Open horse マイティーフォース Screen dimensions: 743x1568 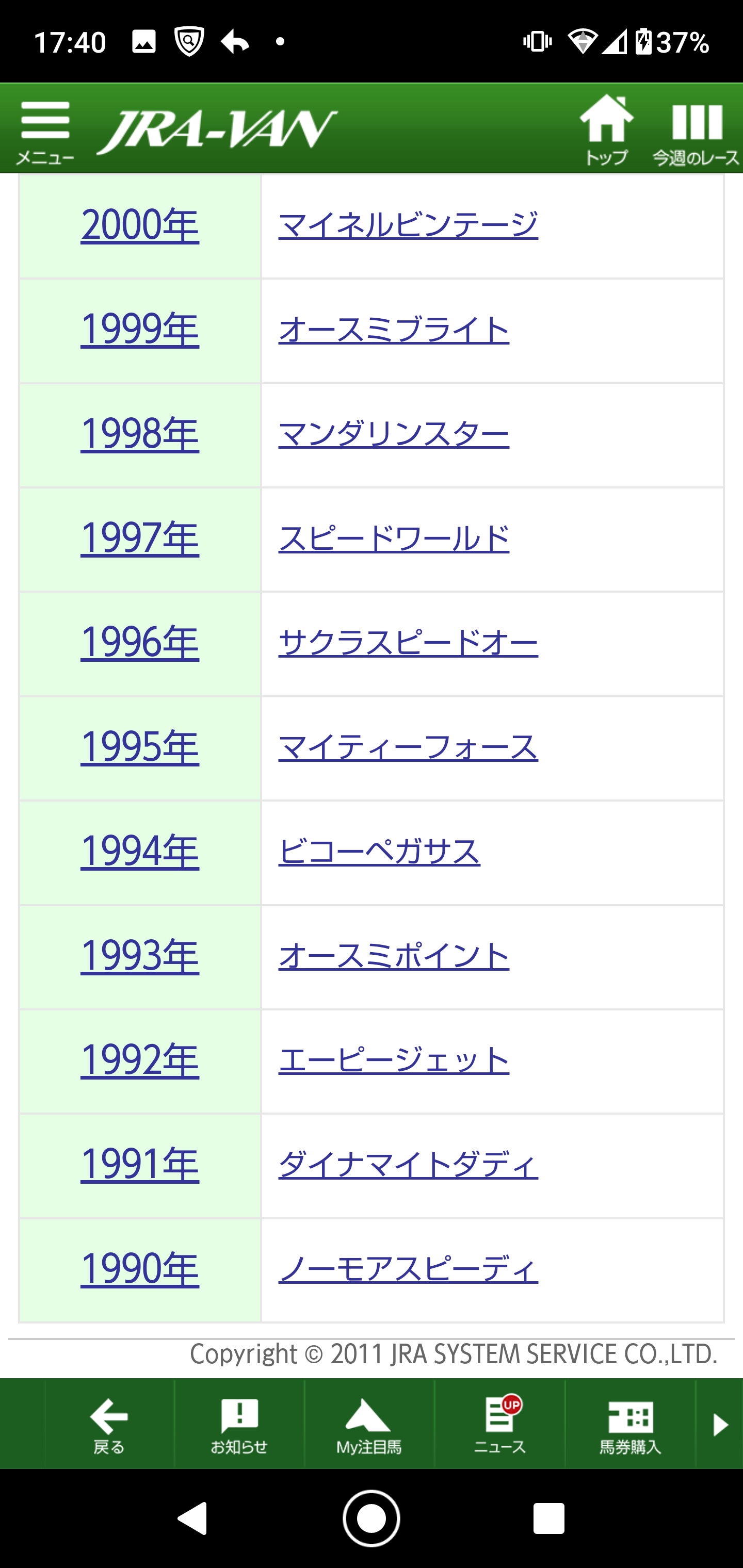(x=408, y=747)
